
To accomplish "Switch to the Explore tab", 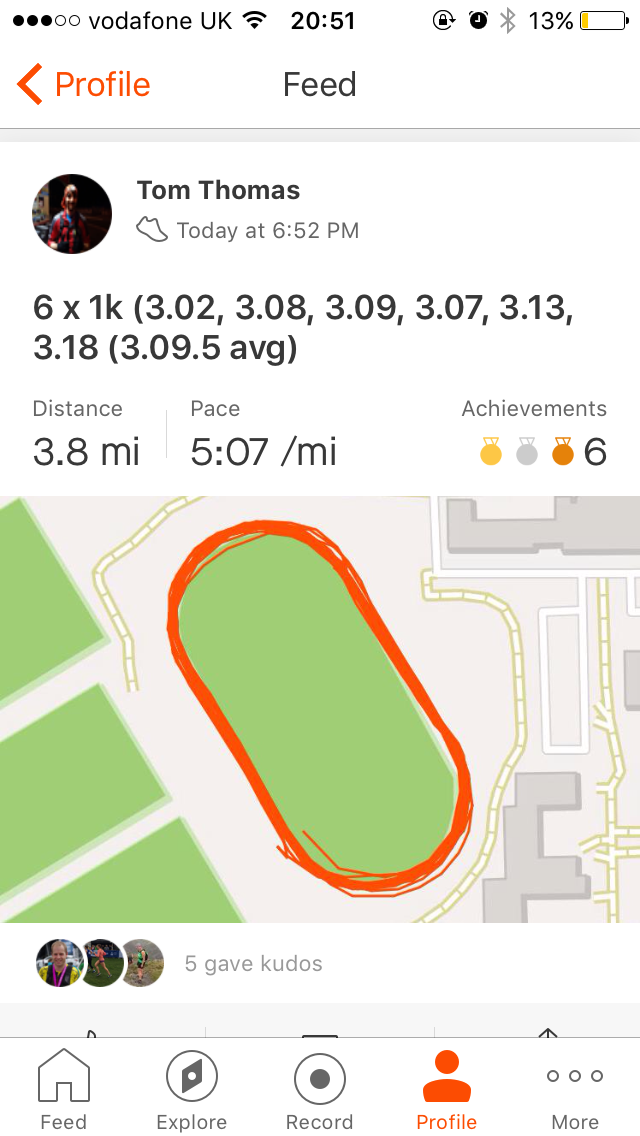I will 191,1090.
